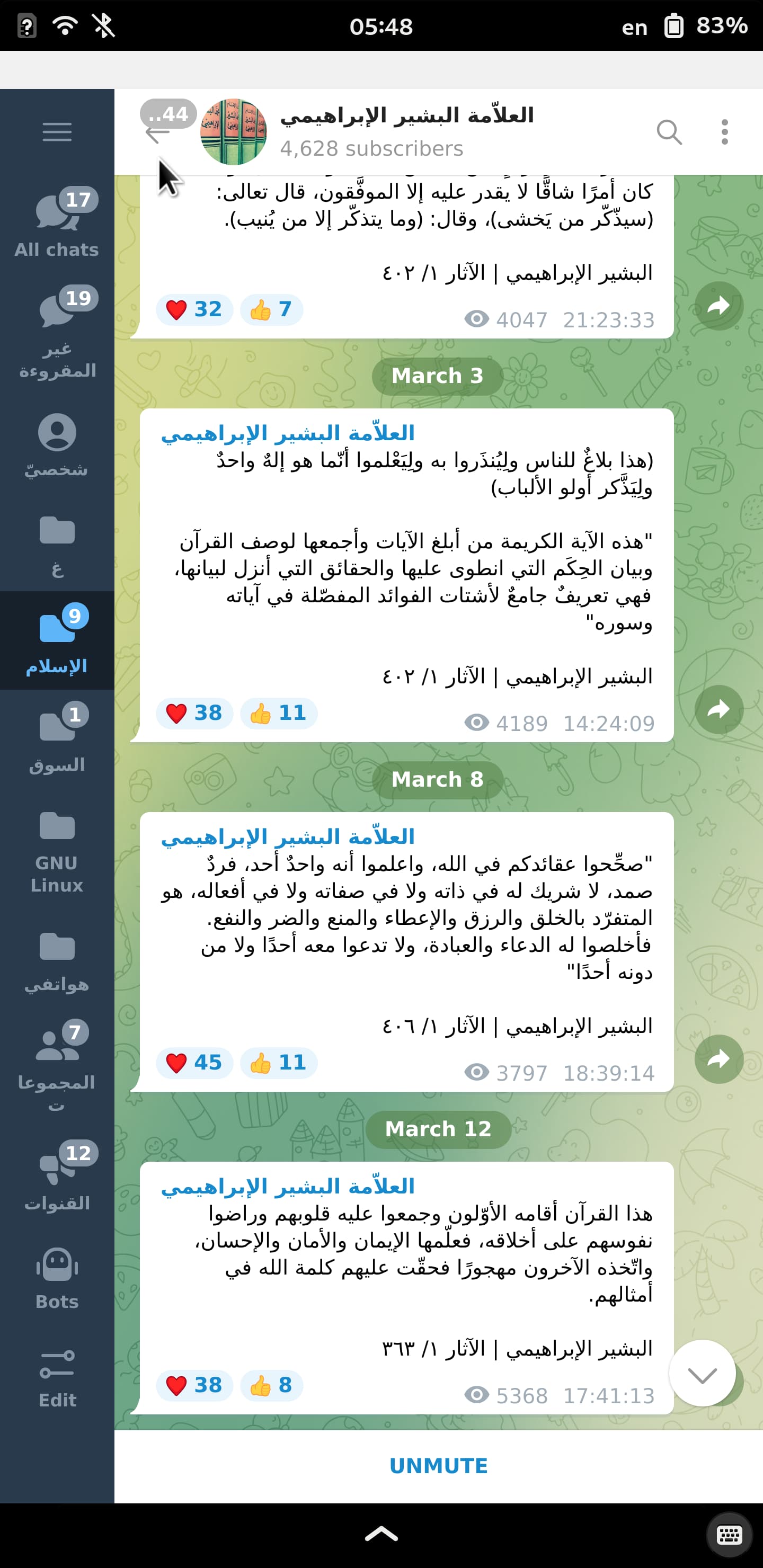
Task: Go back using the arrow in header
Action: [157, 132]
